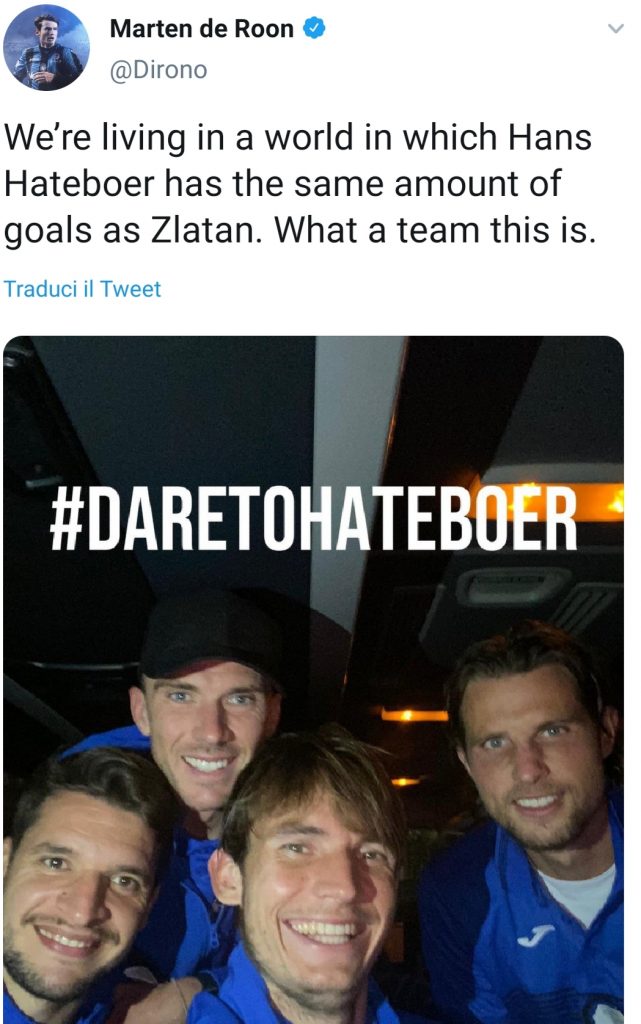This screenshot has height=1024, width=641.
Task: Open the tweet options chevron
Action: tap(615, 29)
